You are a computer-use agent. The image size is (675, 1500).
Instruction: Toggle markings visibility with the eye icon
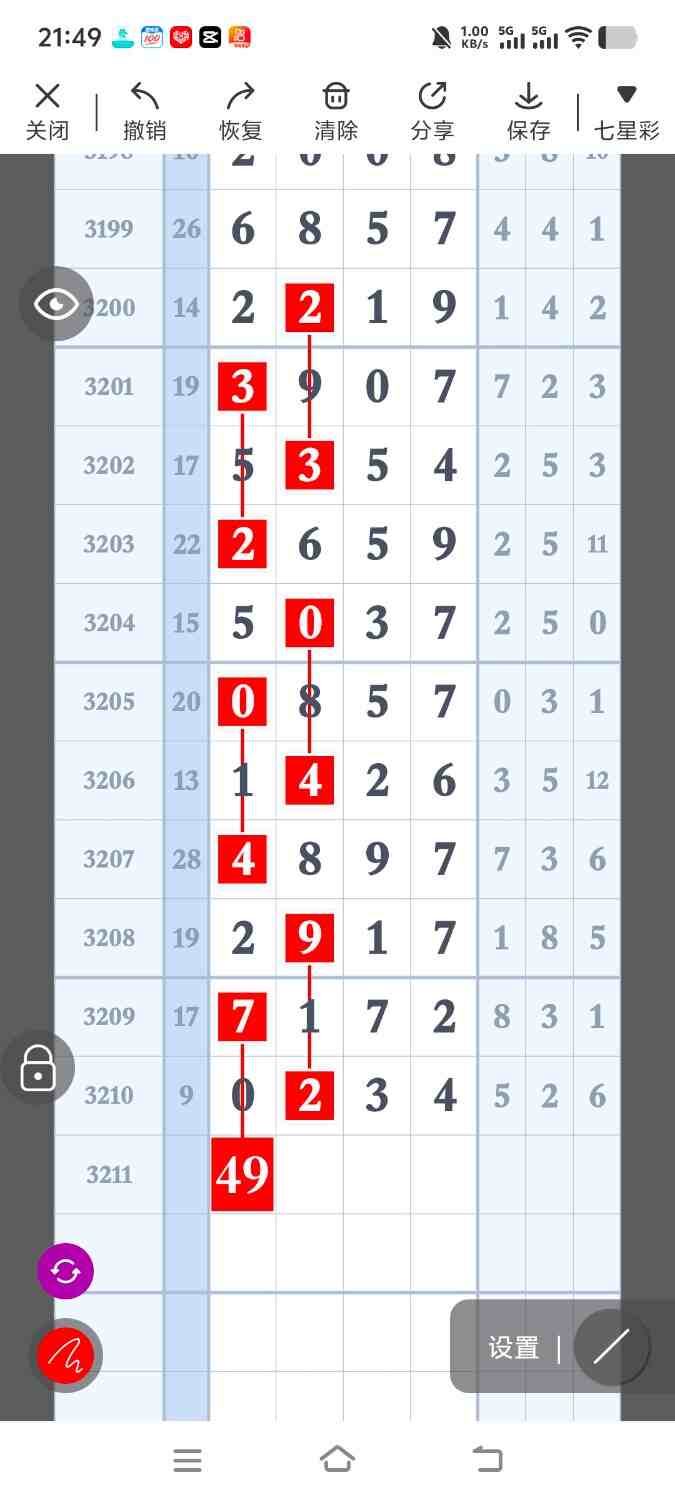click(56, 304)
